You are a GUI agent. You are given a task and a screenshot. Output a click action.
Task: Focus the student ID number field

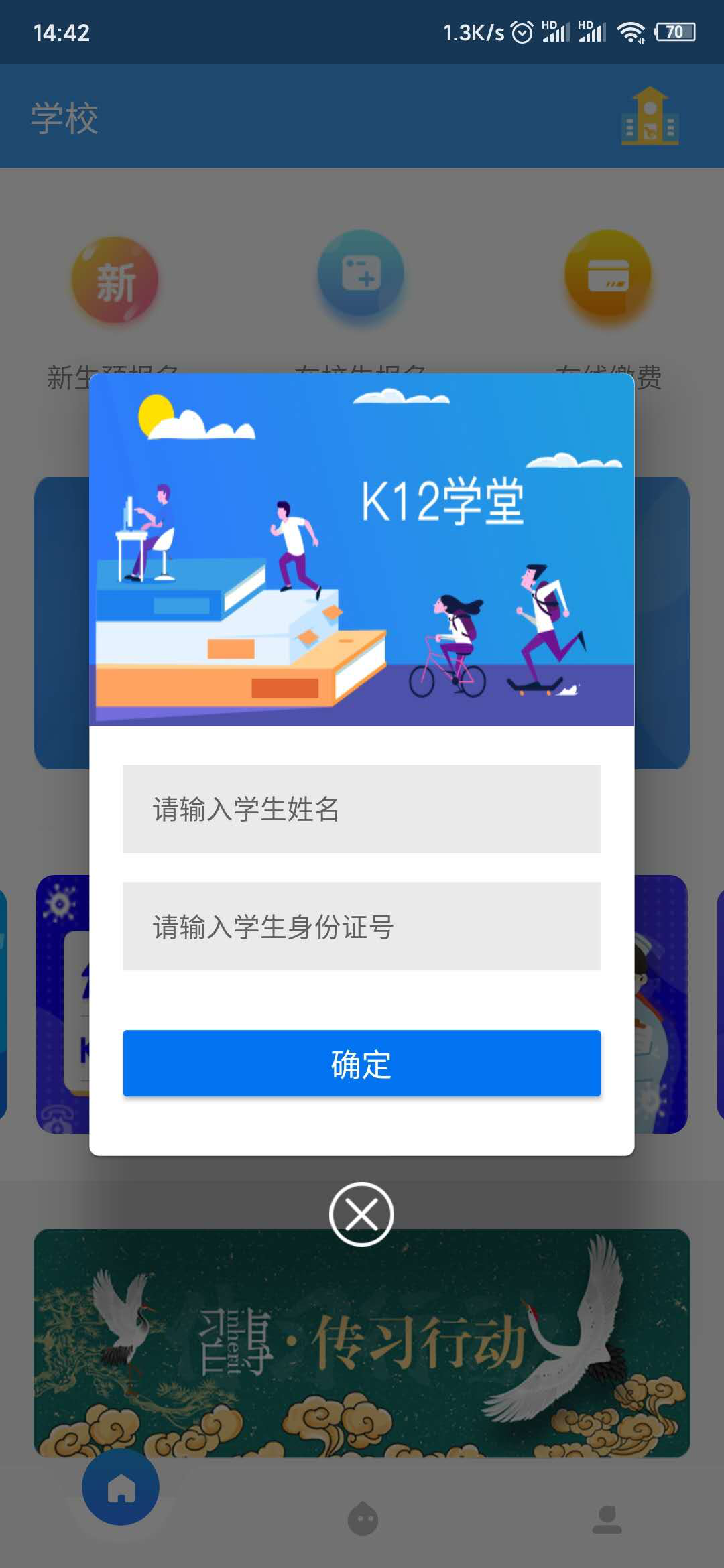[x=361, y=926]
